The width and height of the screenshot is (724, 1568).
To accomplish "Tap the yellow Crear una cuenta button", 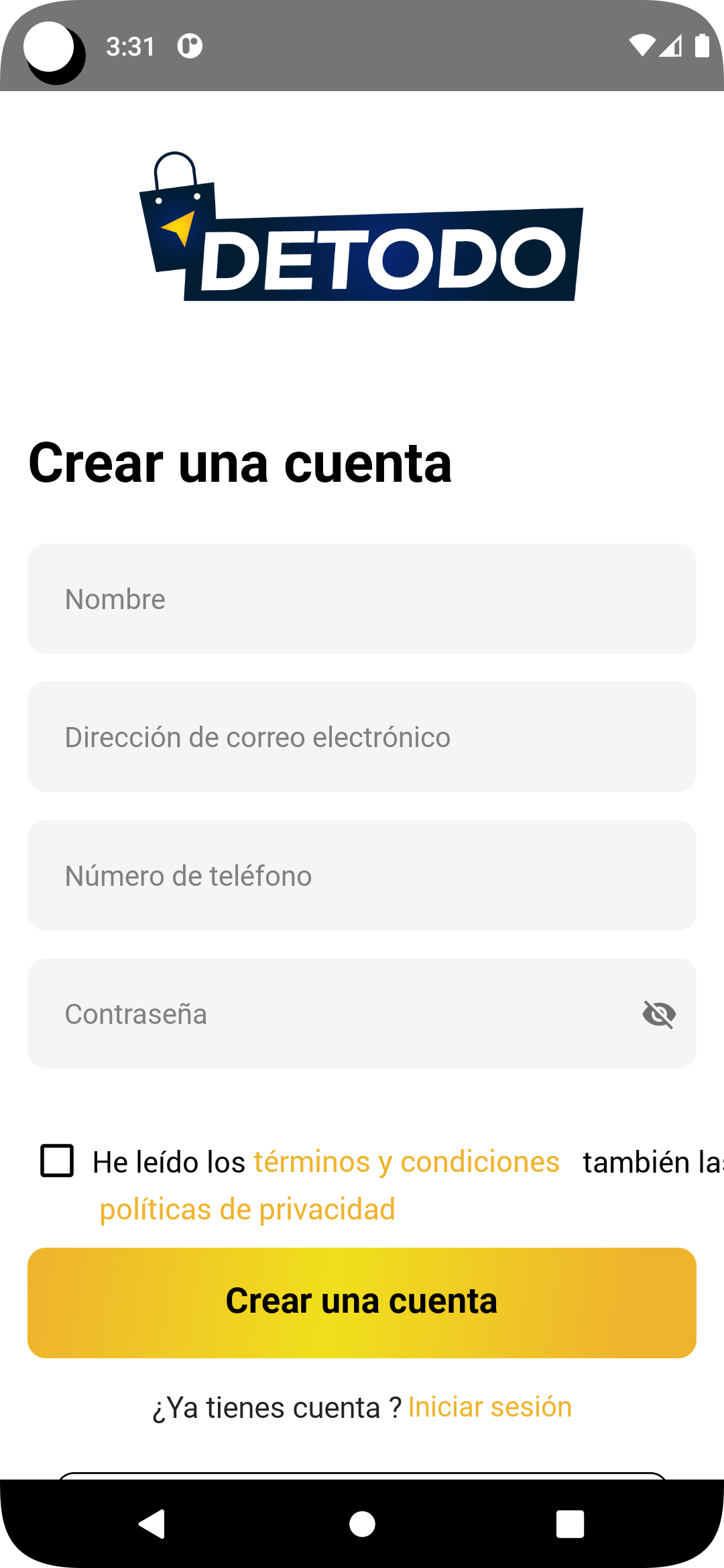I will click(362, 1303).
